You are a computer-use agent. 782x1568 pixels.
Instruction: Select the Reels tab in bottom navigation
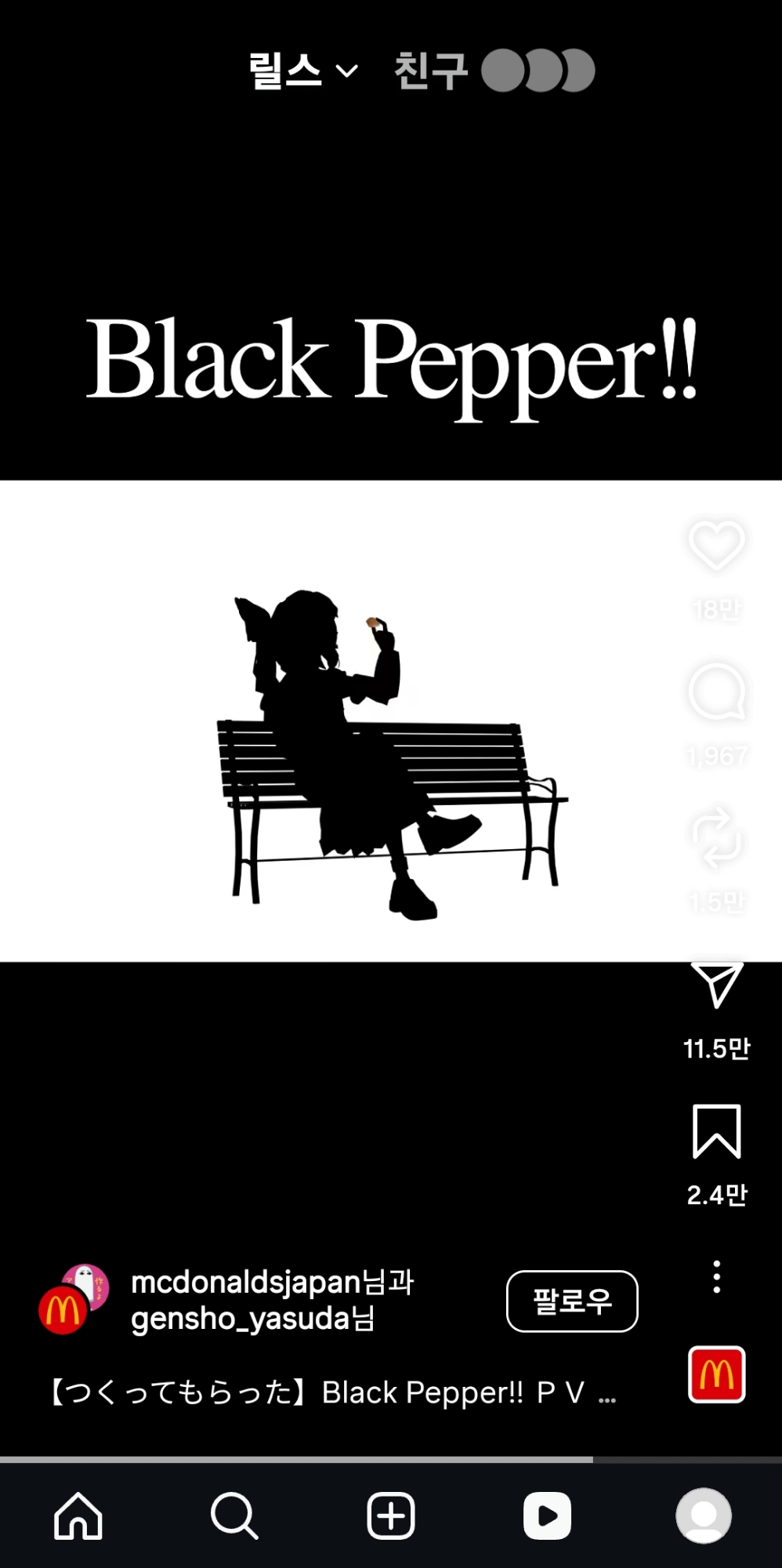click(x=547, y=1515)
